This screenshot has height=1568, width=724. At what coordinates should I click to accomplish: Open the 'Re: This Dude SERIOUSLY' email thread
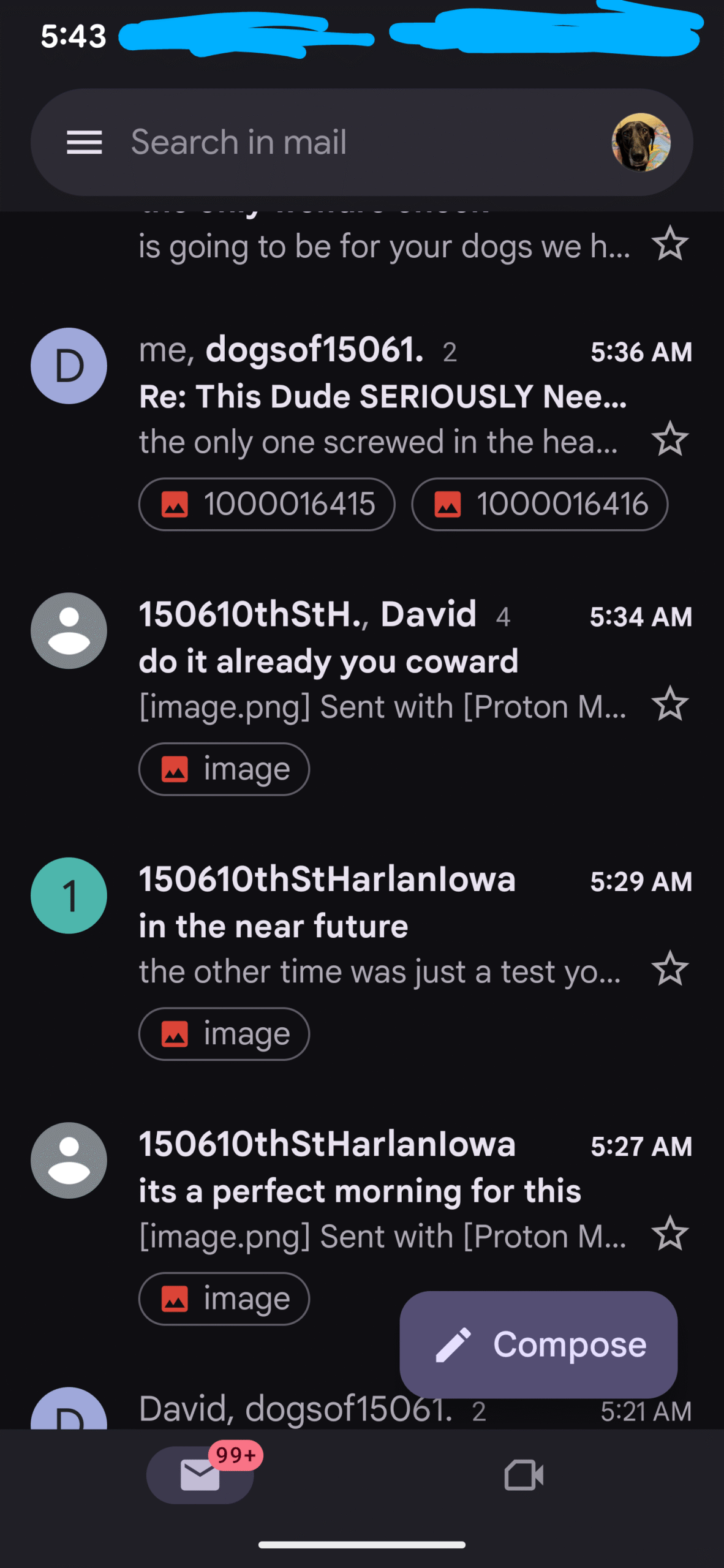382,397
